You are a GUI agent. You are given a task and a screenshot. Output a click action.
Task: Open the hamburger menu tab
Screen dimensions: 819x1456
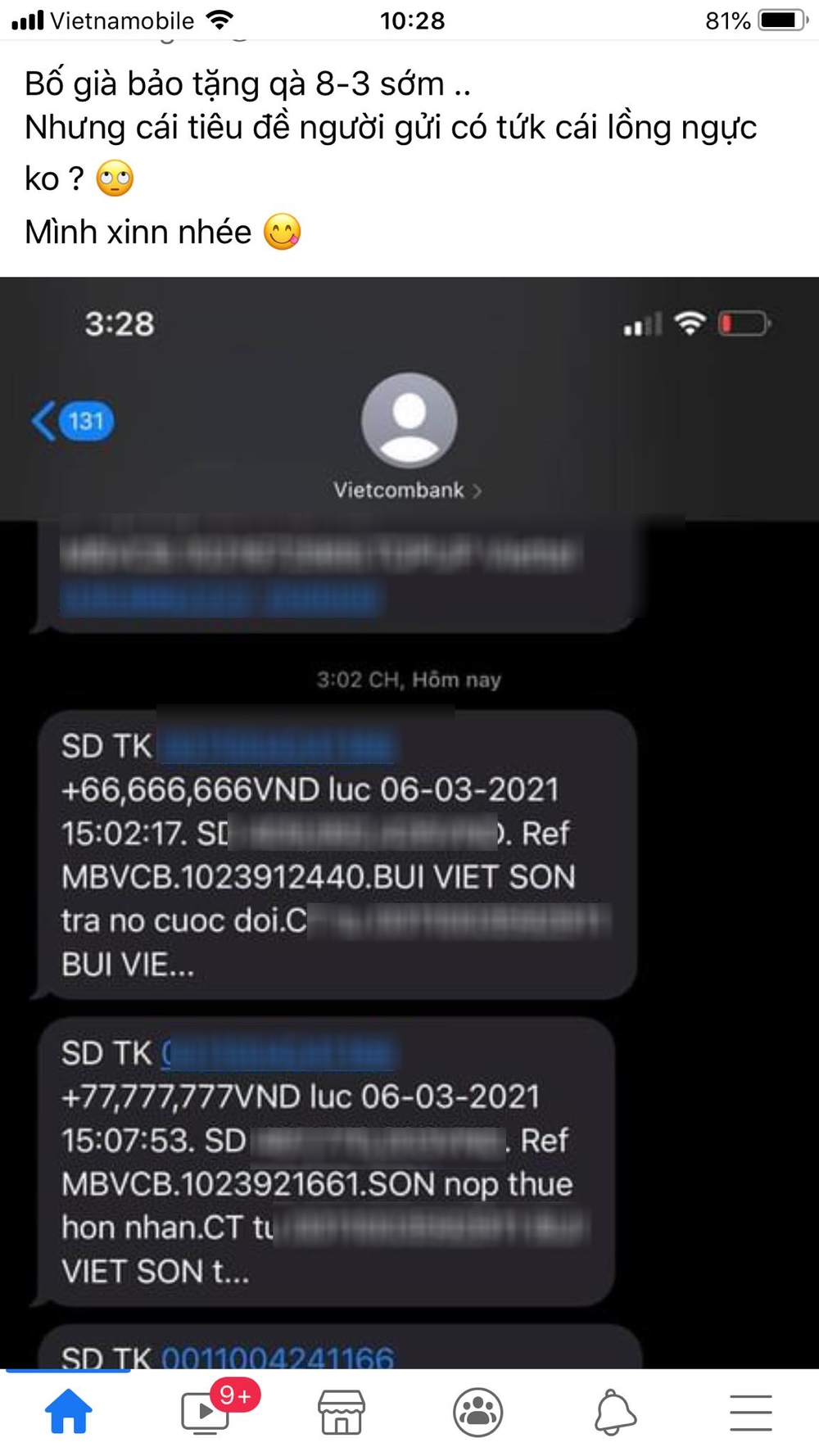point(750,1412)
